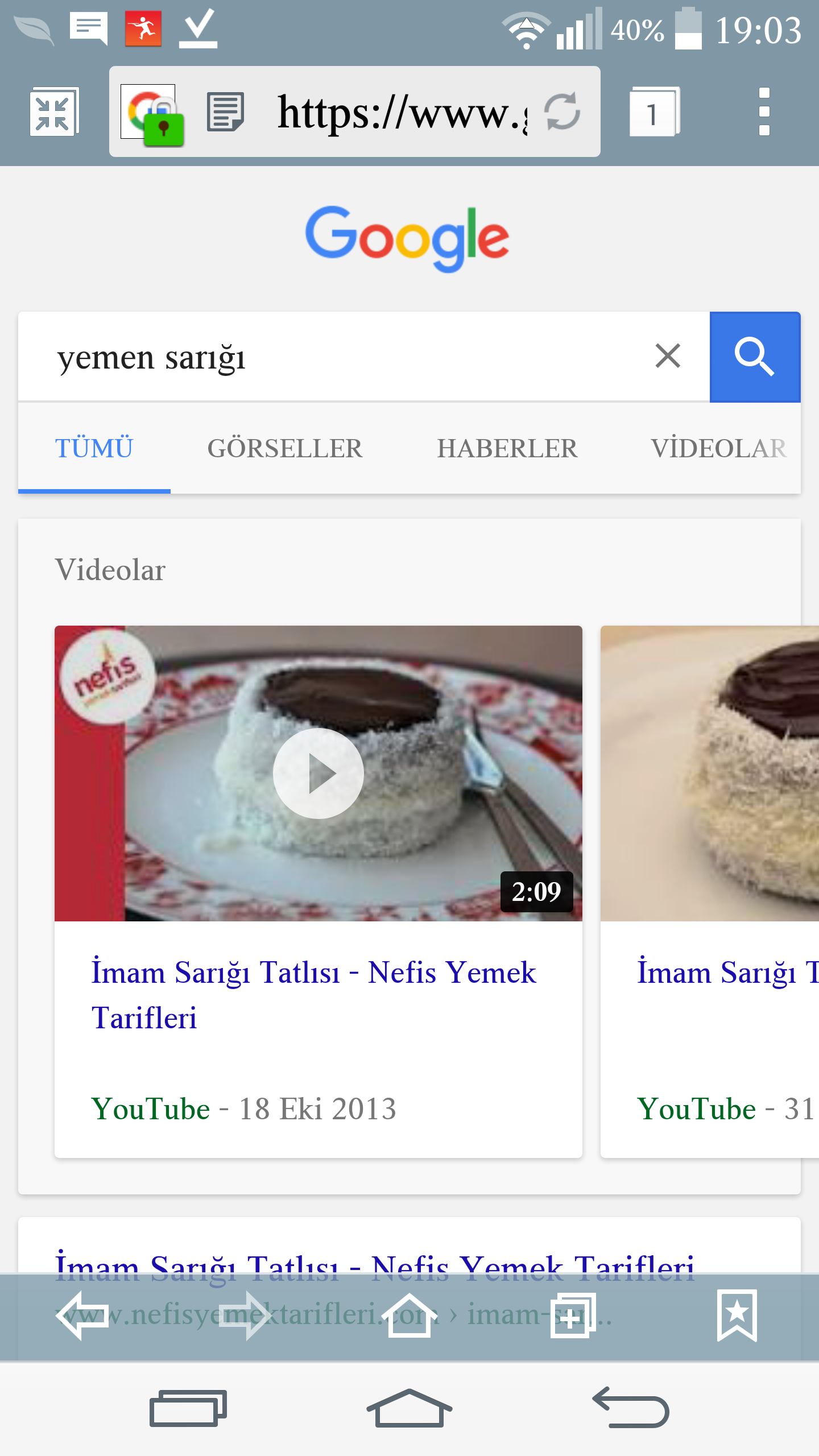Run the search with the magnifier button
Viewport: 819px width, 1456px height.
[755, 357]
